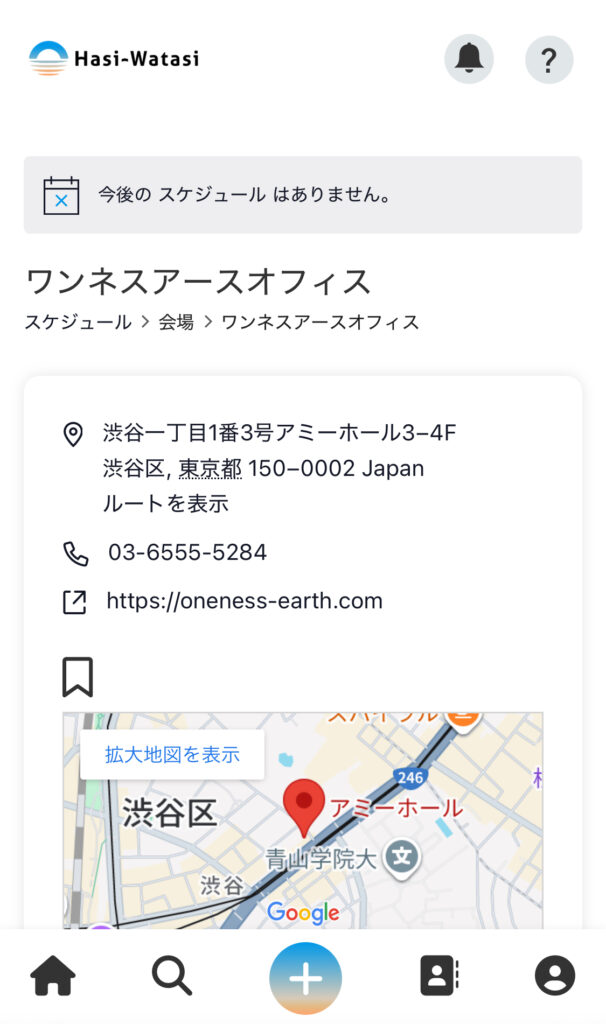606x1024 pixels.
Task: Tap 拡大地図を表示 on the map
Action: tap(172, 755)
